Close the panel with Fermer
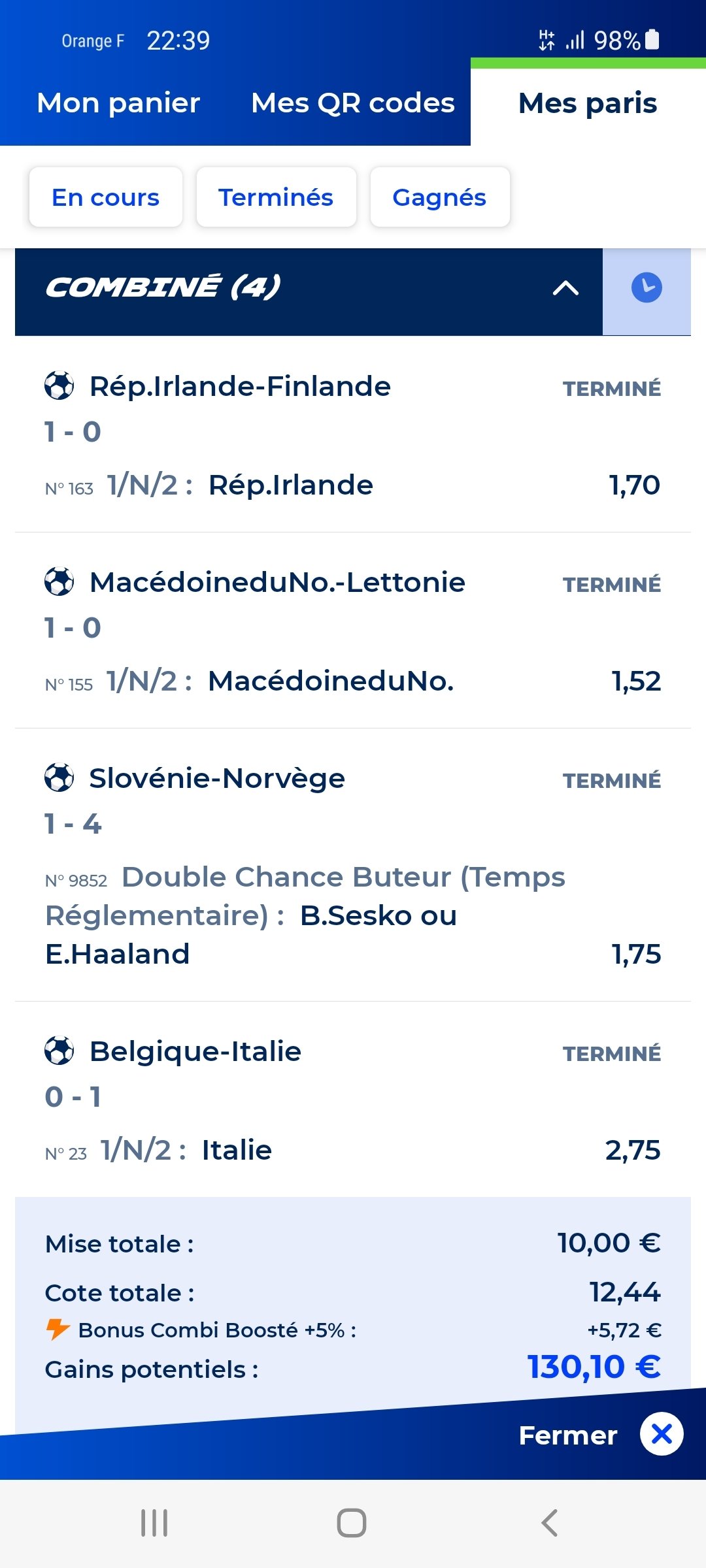This screenshot has height=1568, width=706. click(600, 1435)
